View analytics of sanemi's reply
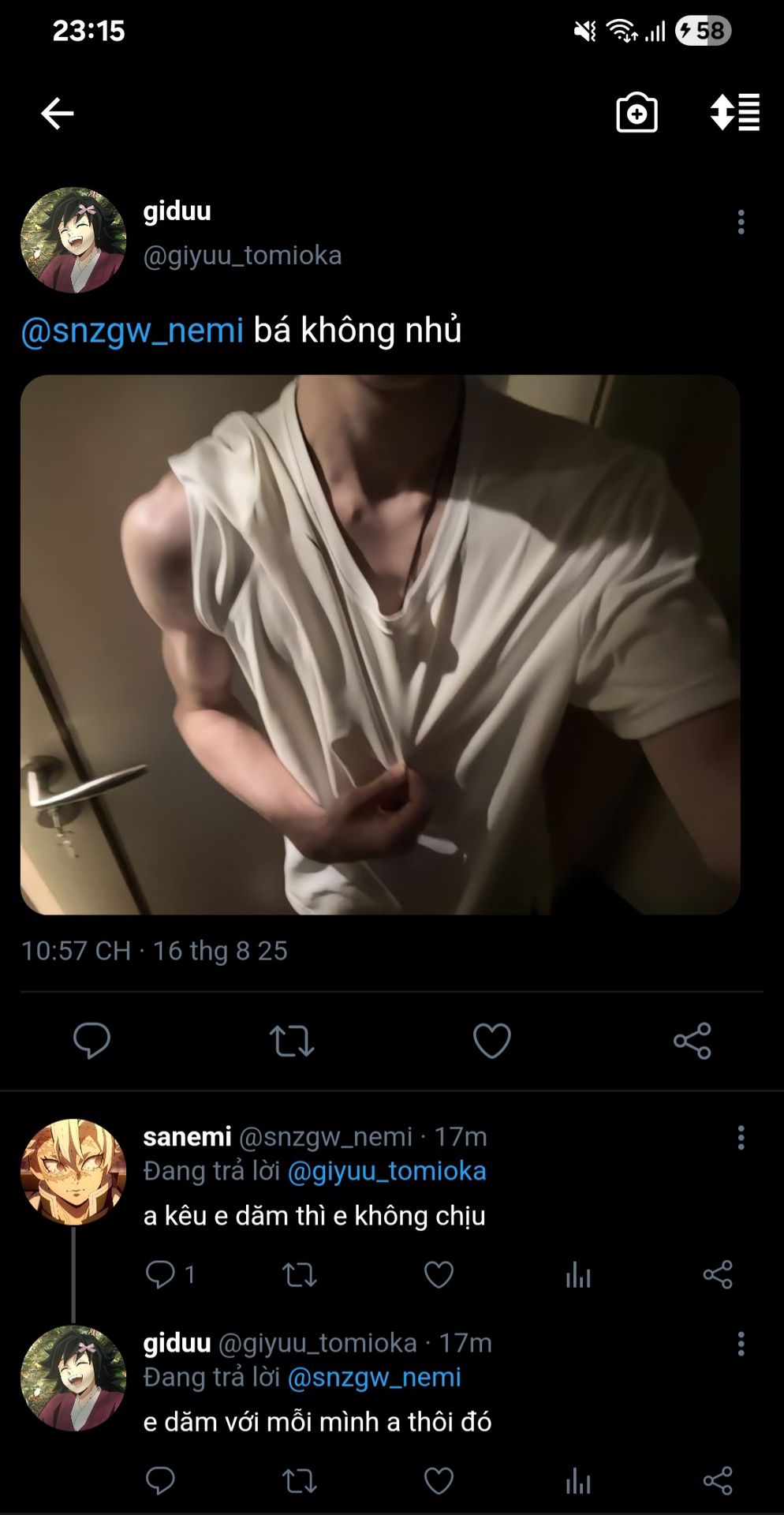The image size is (784, 1515). point(577,1274)
